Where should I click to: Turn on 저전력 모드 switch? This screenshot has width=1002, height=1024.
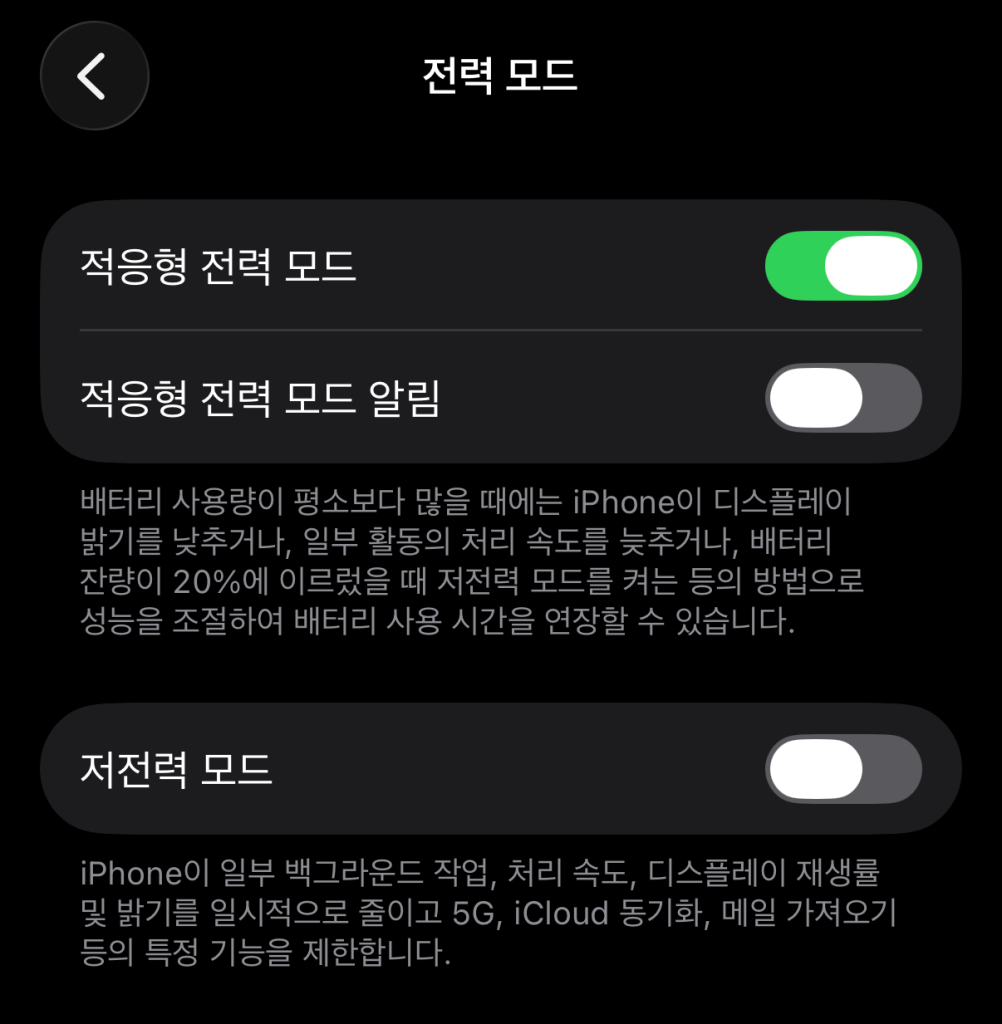pyautogui.click(x=842, y=769)
